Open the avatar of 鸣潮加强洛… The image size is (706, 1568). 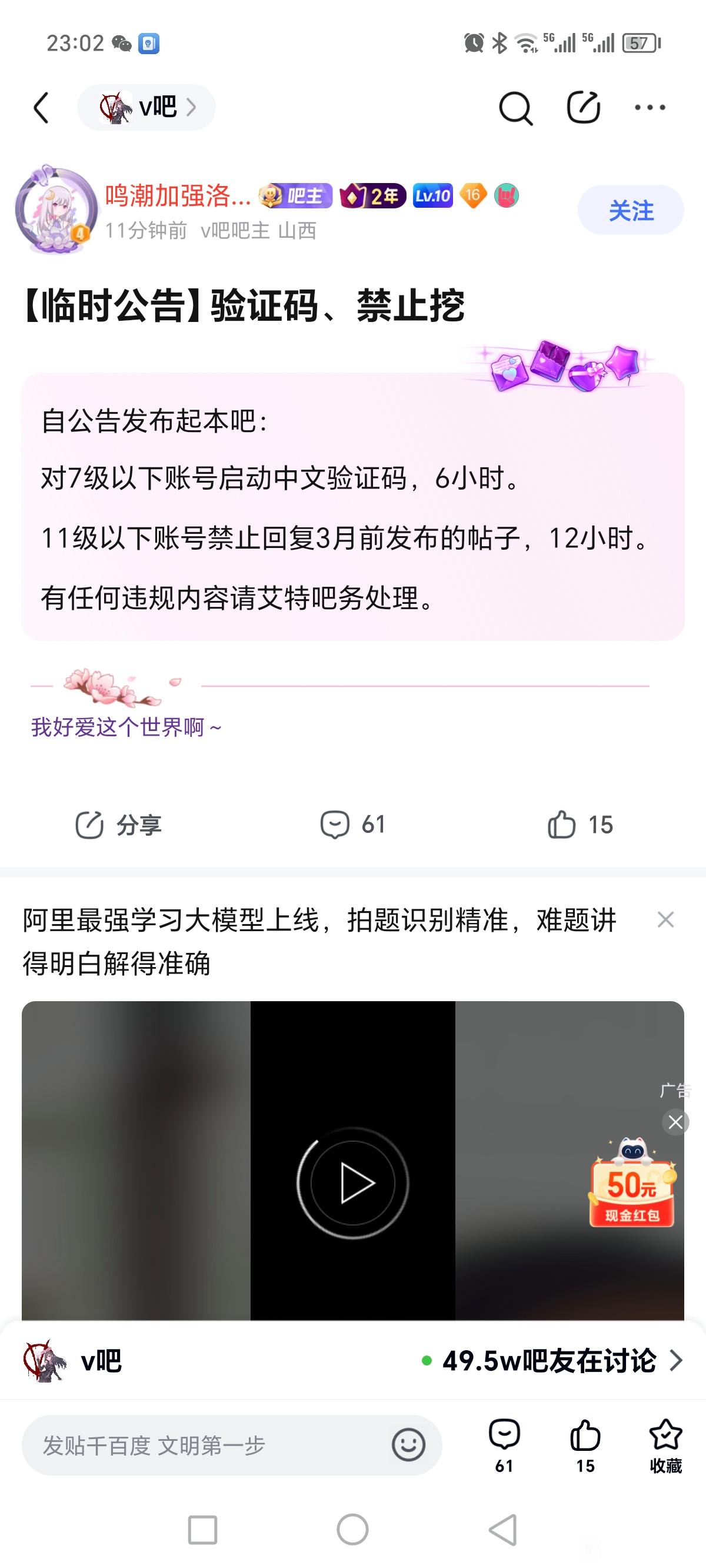(x=56, y=209)
